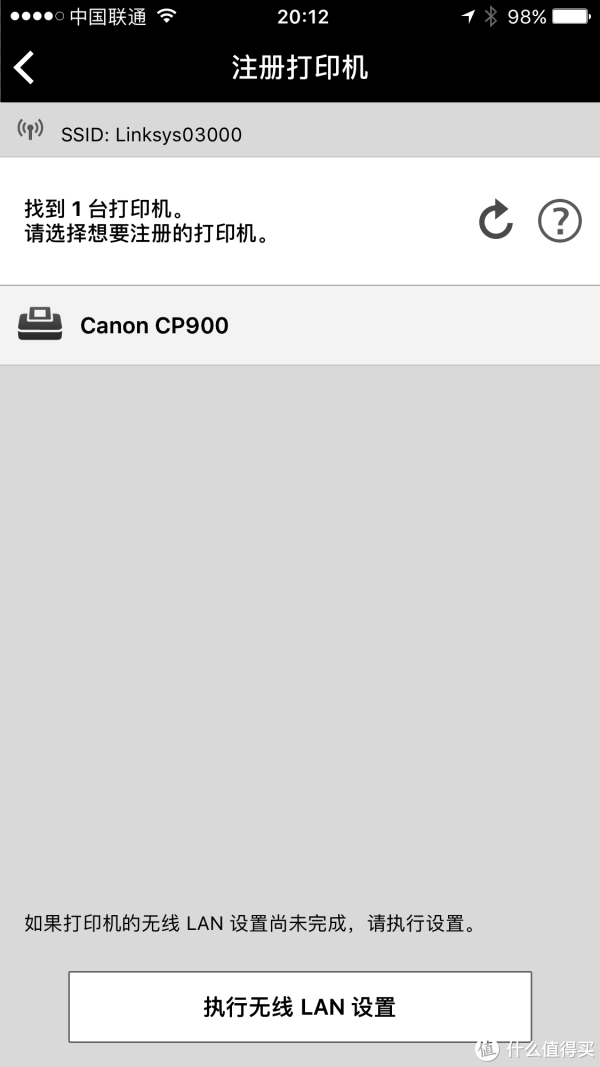Refresh the printer search

[x=495, y=220]
